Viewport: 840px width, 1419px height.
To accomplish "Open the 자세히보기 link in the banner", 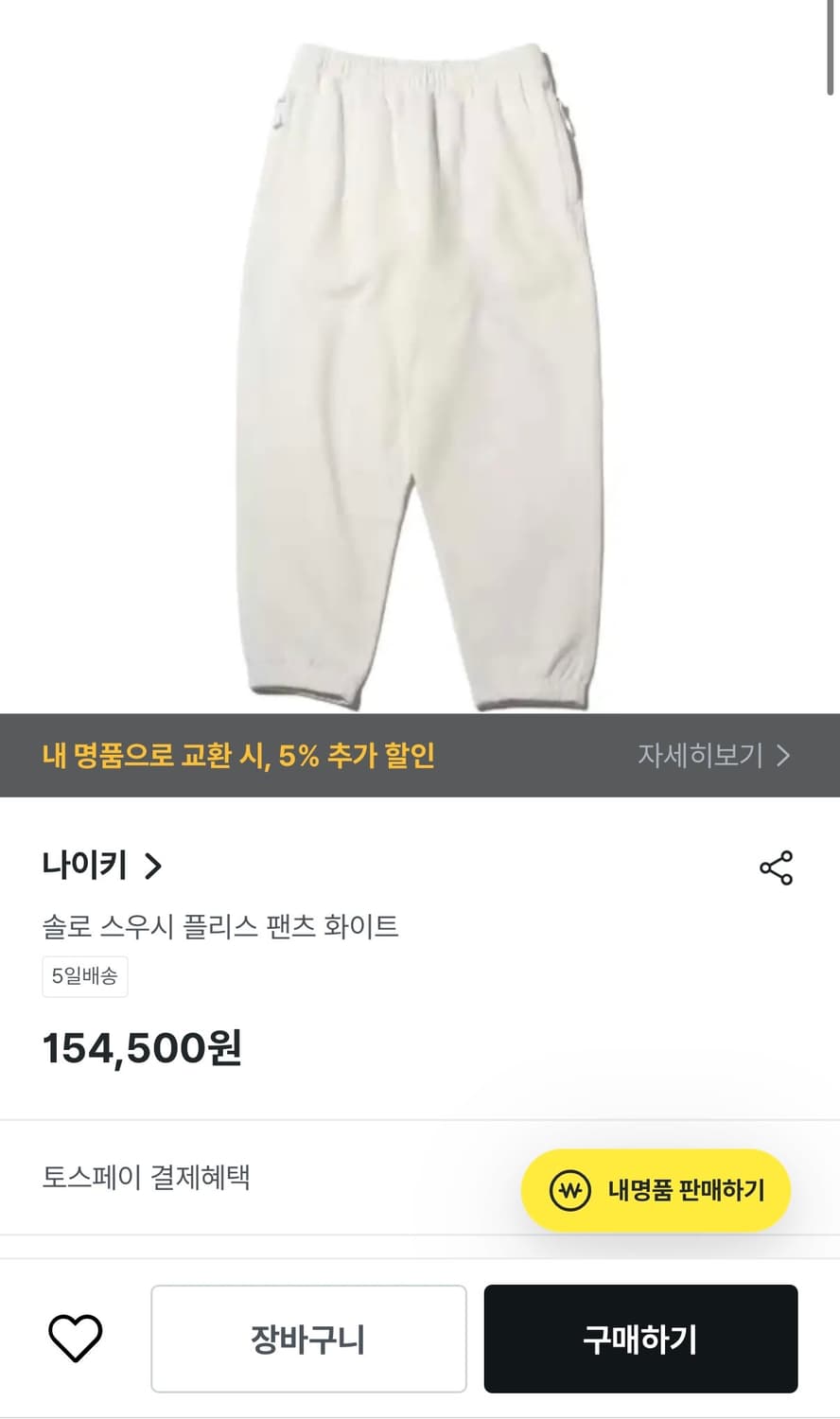I will (x=700, y=756).
